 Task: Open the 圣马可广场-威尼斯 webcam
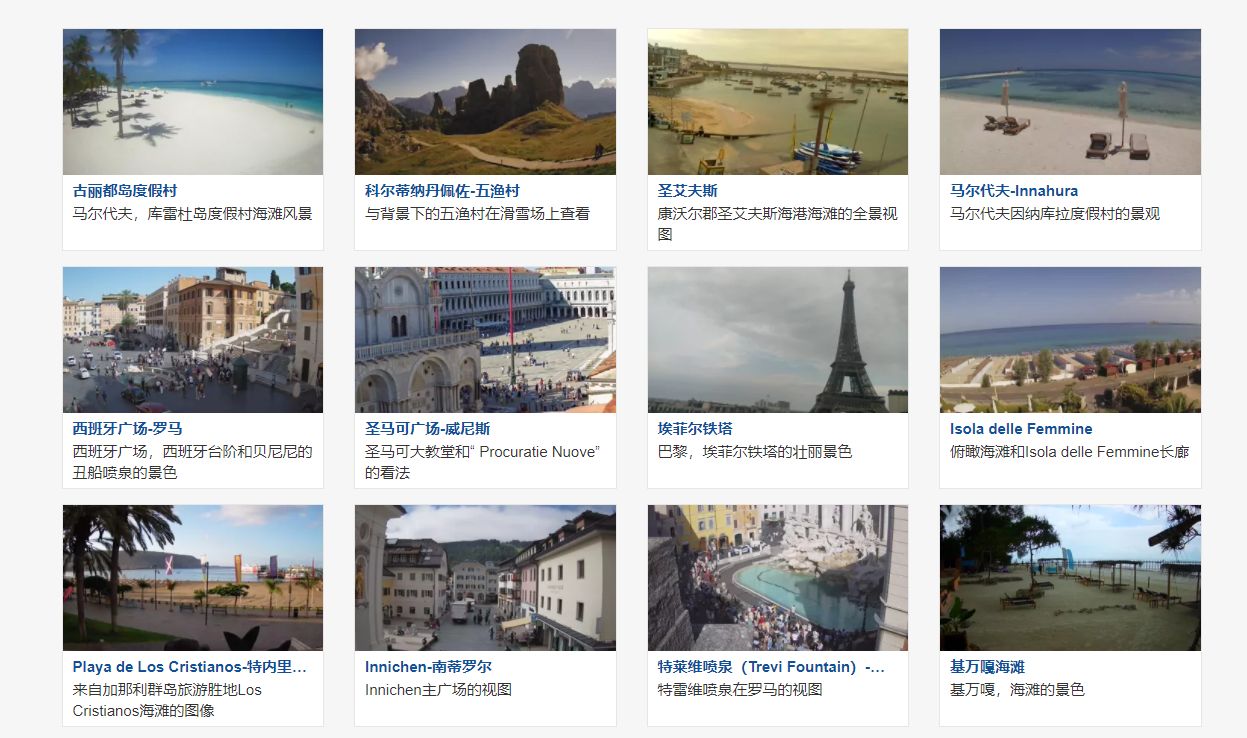coord(485,340)
